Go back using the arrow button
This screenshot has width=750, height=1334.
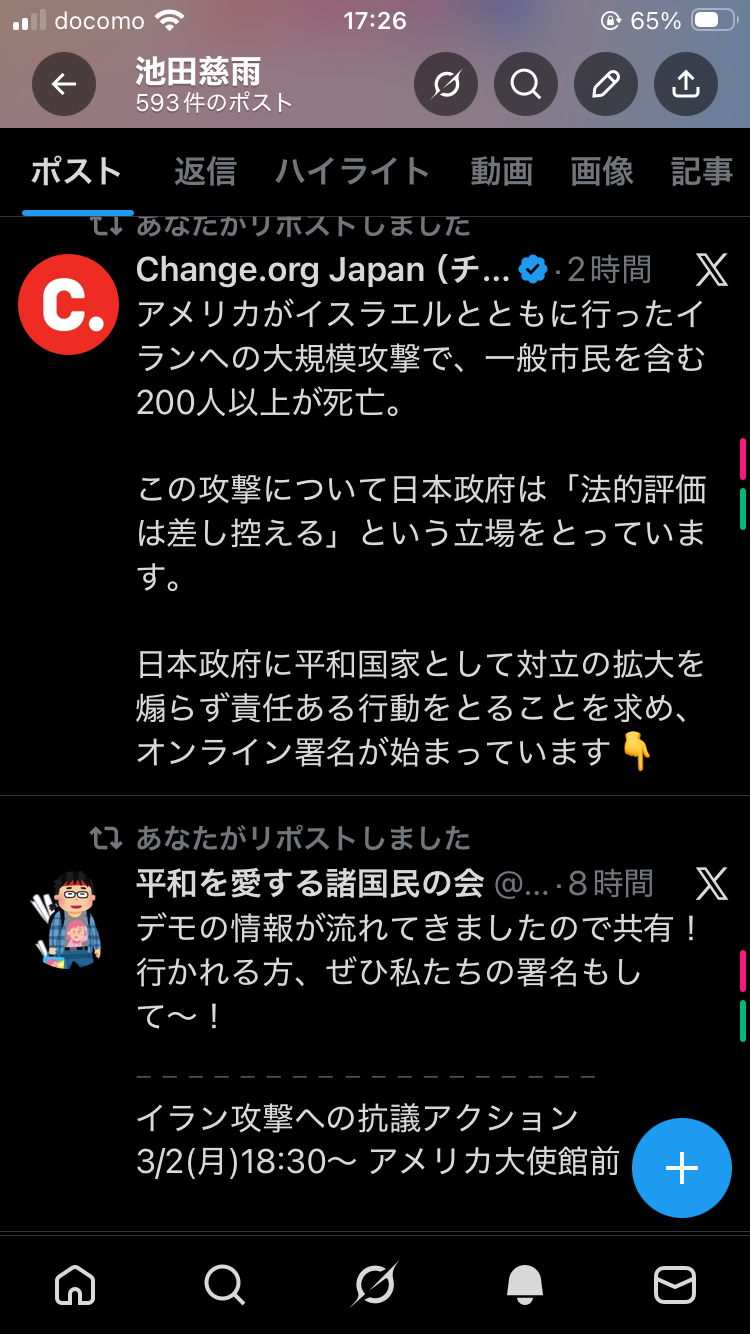pos(64,85)
